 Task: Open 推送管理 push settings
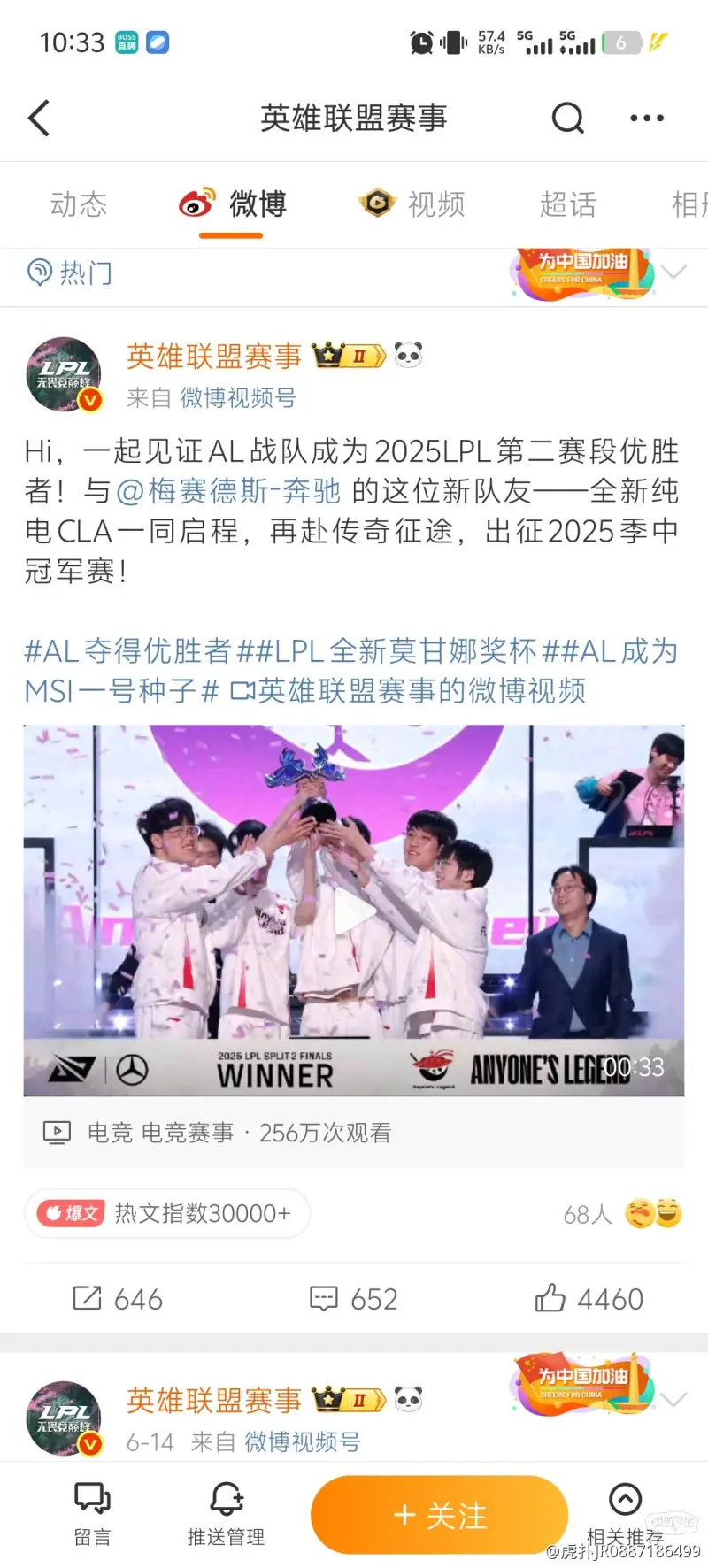coord(226,1514)
